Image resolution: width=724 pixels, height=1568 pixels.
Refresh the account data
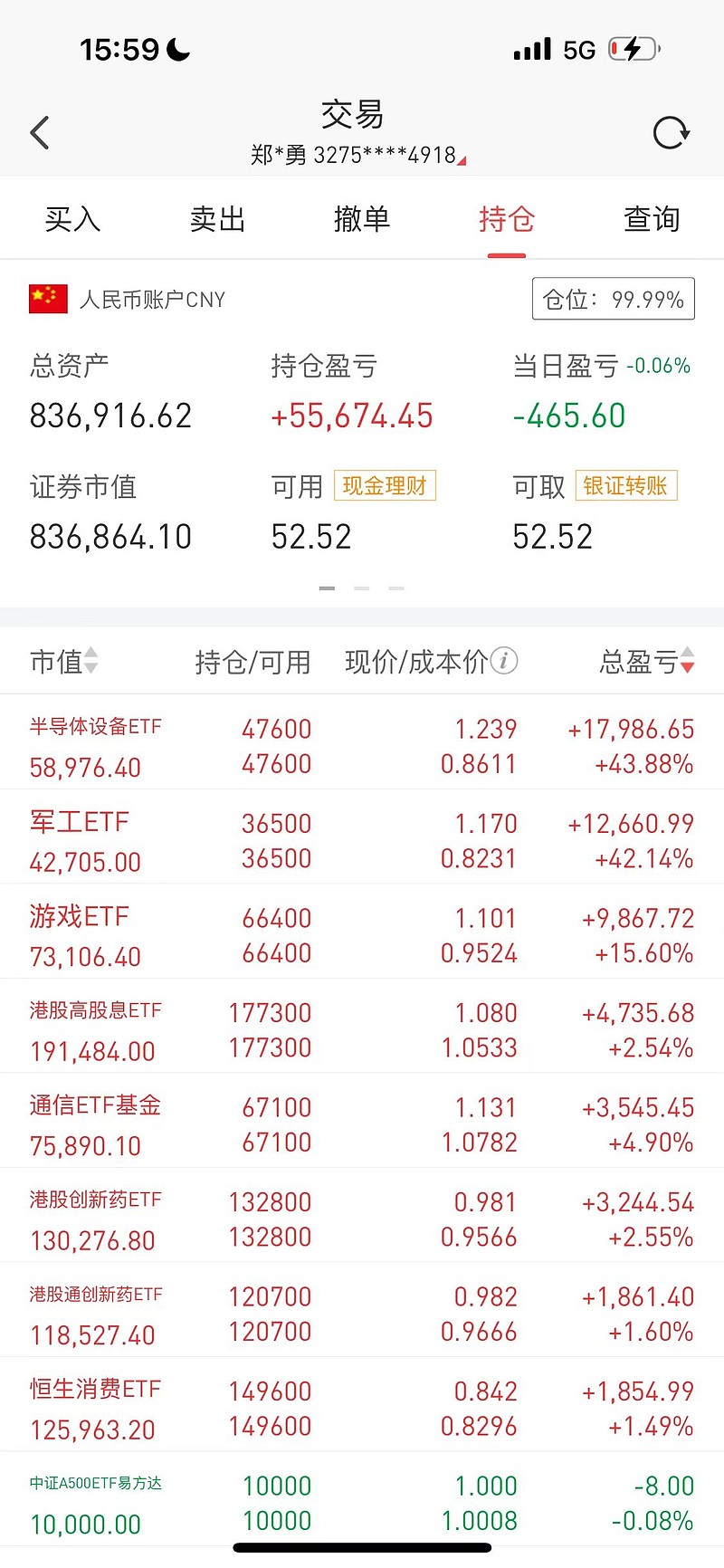tap(671, 133)
